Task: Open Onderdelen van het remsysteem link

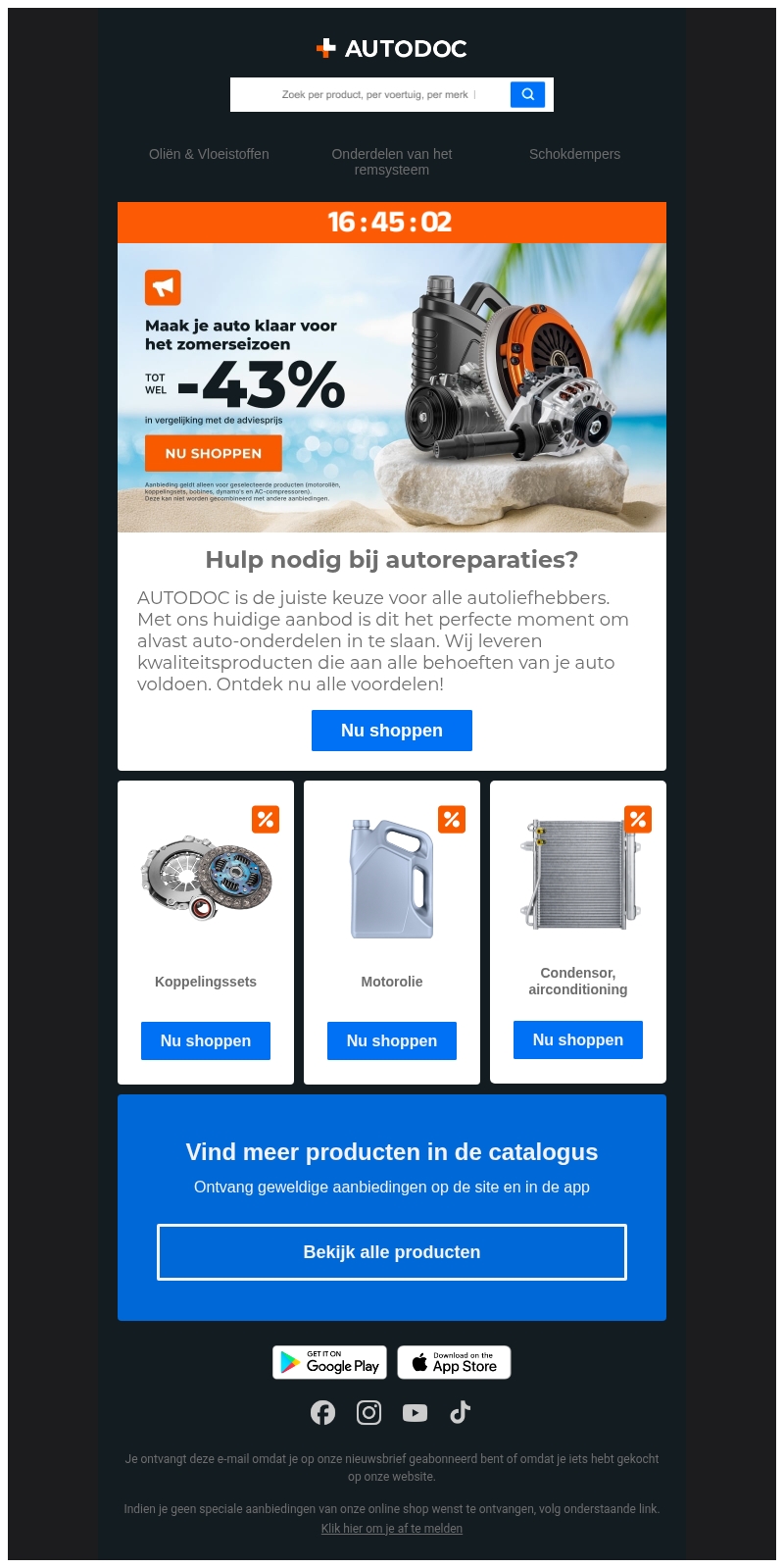Action: pos(392,162)
